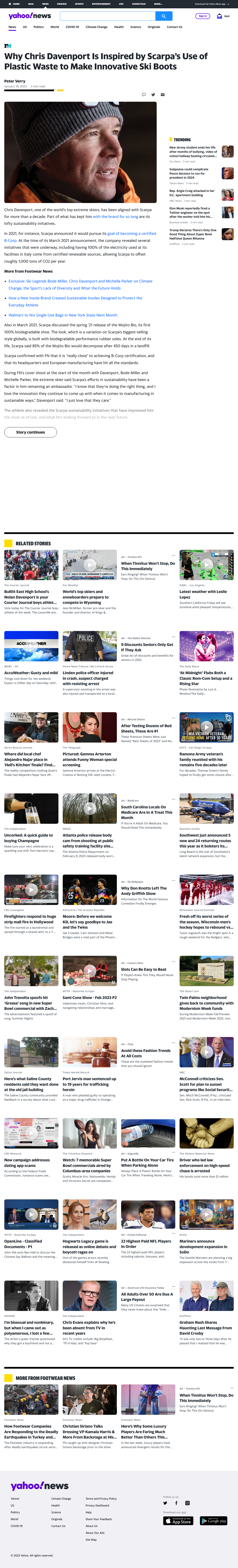
Task: Open the Science section tab
Action: (x=135, y=27)
